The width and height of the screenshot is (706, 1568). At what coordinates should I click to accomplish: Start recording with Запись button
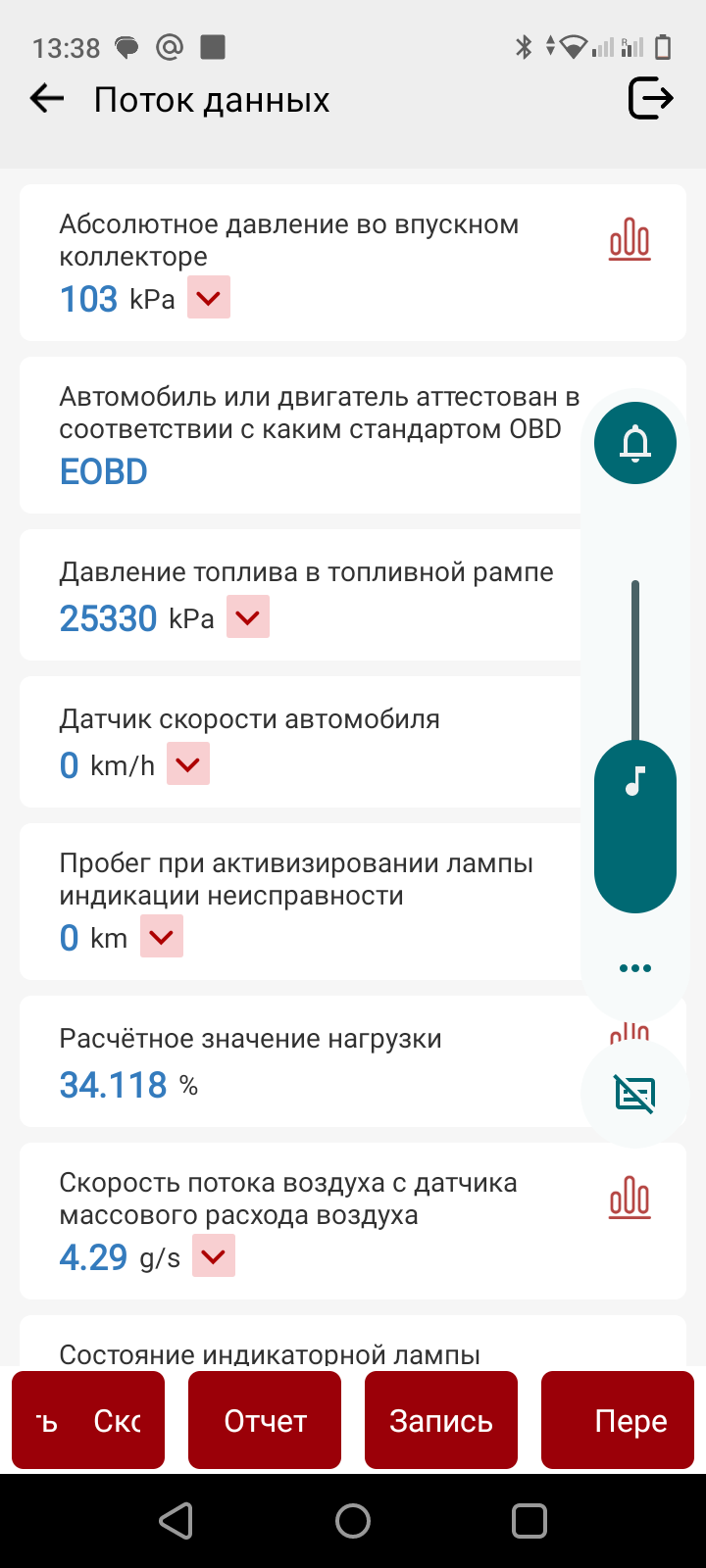click(x=441, y=1421)
